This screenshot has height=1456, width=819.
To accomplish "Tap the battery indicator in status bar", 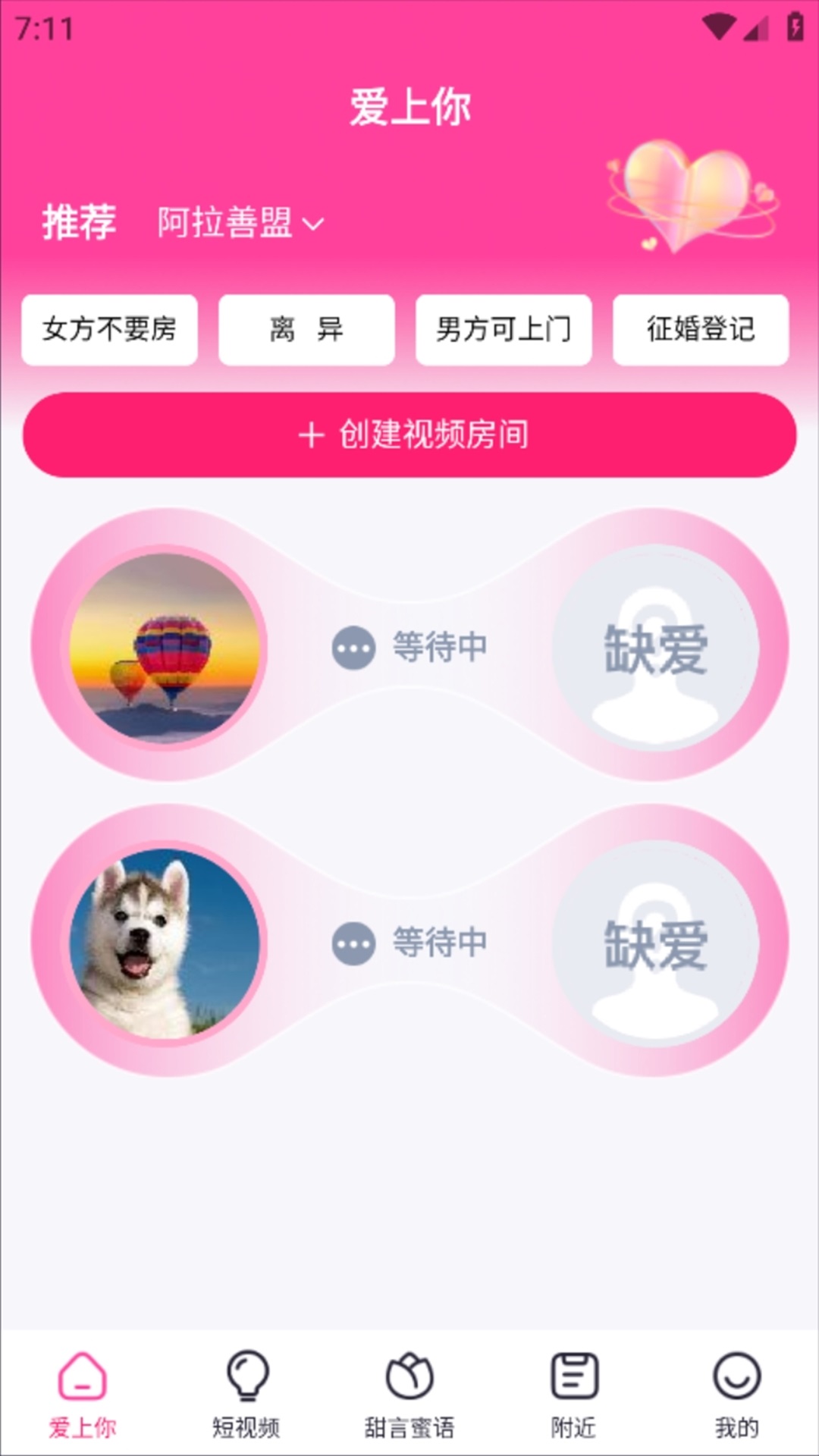I will click(794, 24).
